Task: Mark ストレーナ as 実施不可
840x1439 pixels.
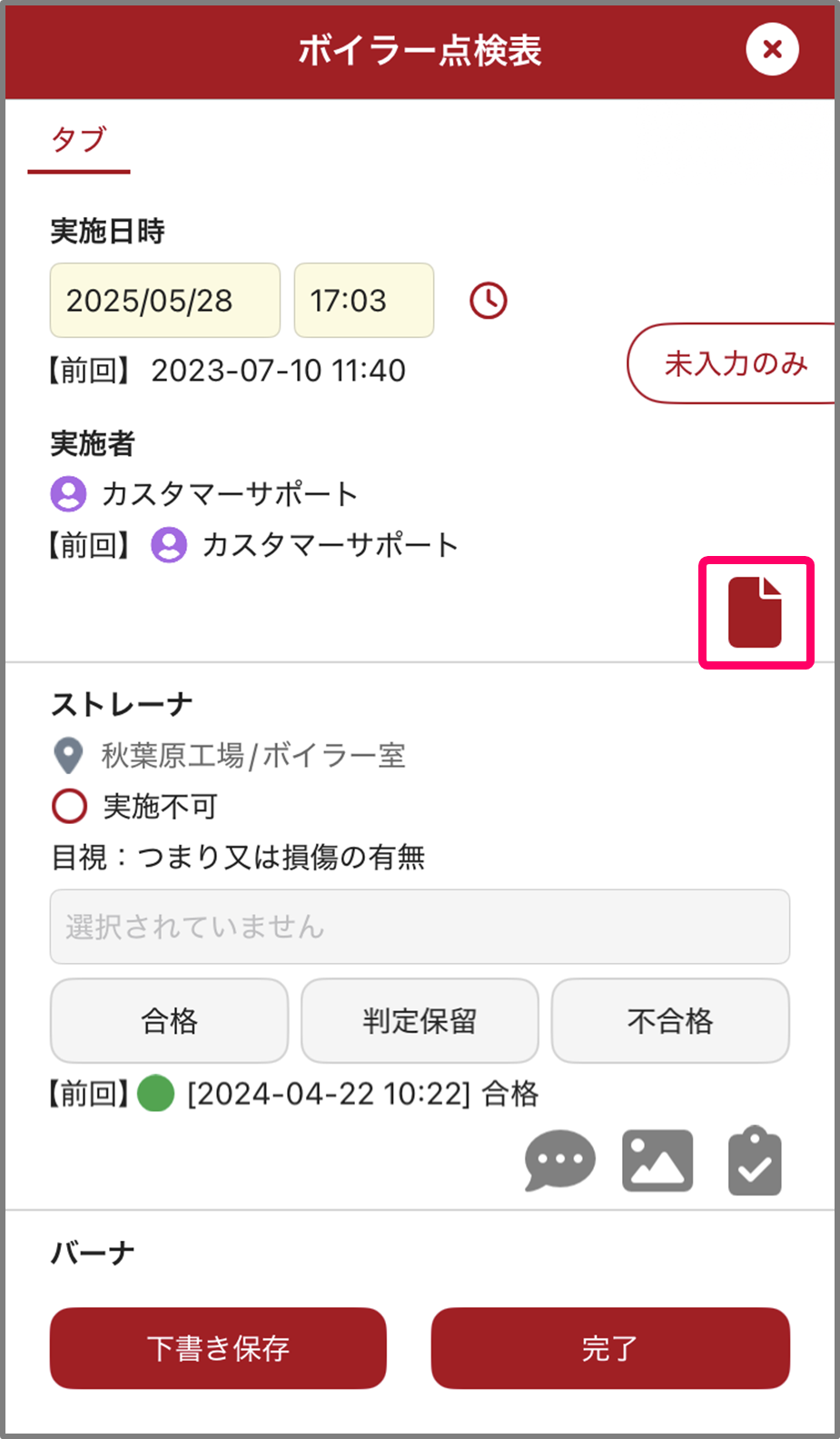Action: coord(70,806)
